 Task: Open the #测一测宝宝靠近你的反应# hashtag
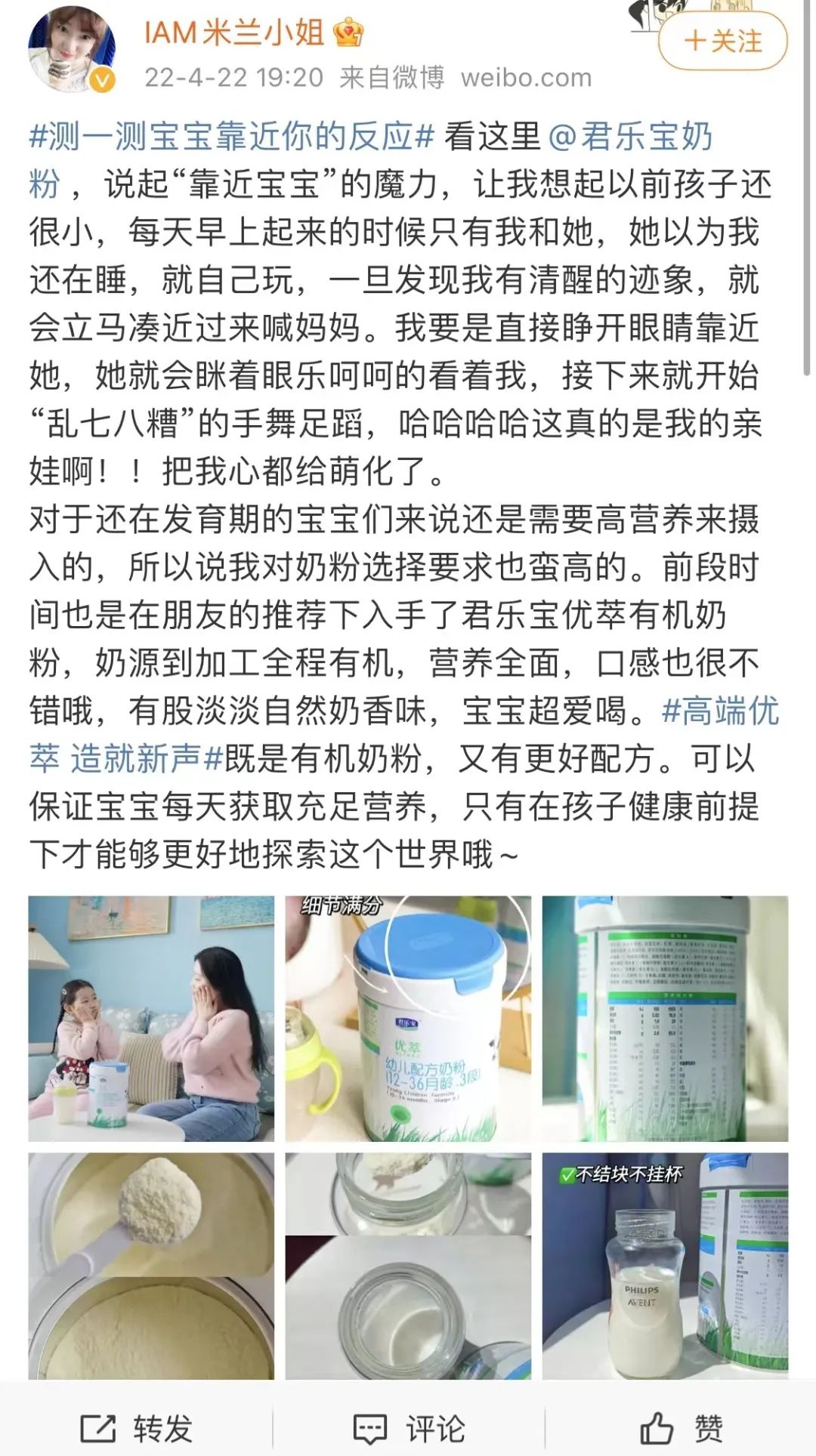231,137
